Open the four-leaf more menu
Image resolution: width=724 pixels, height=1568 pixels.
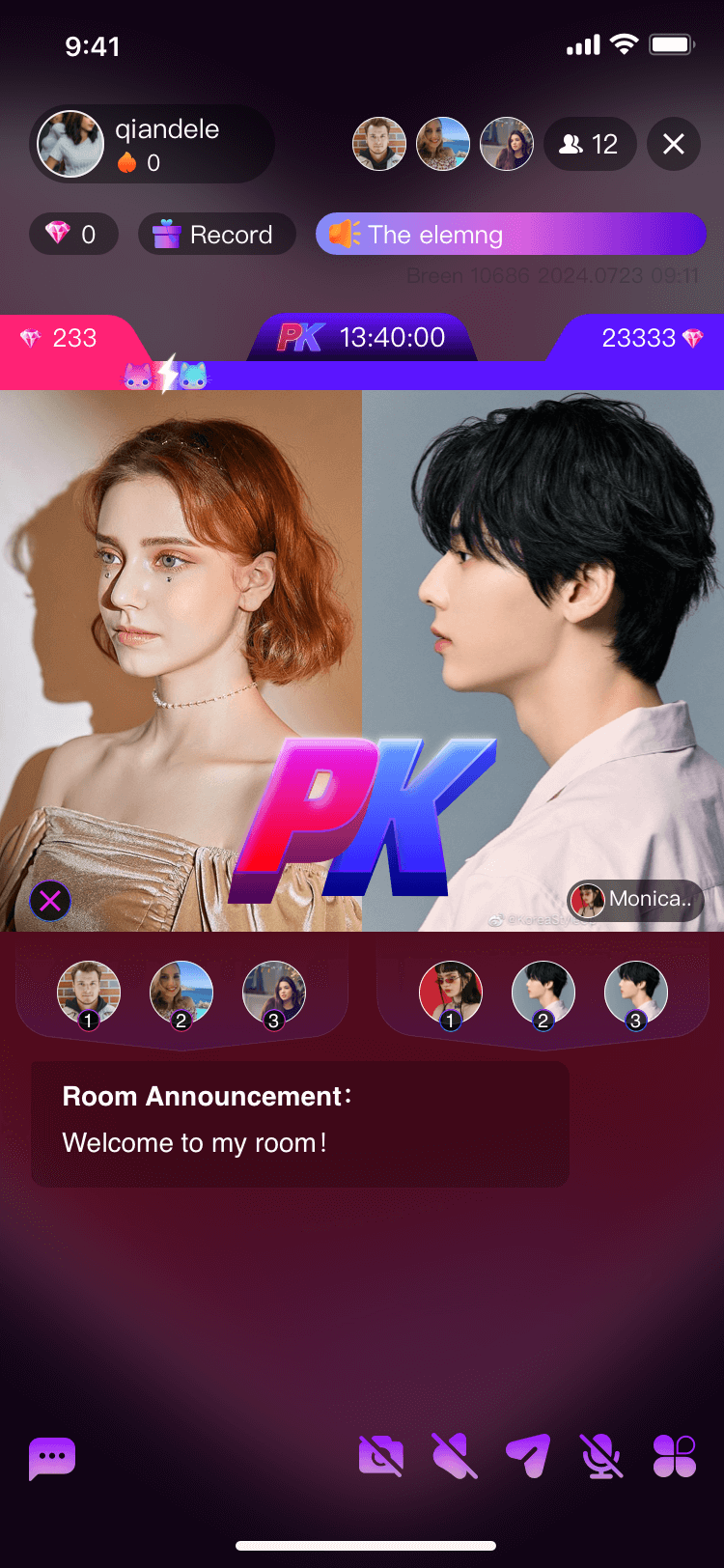click(x=674, y=1456)
